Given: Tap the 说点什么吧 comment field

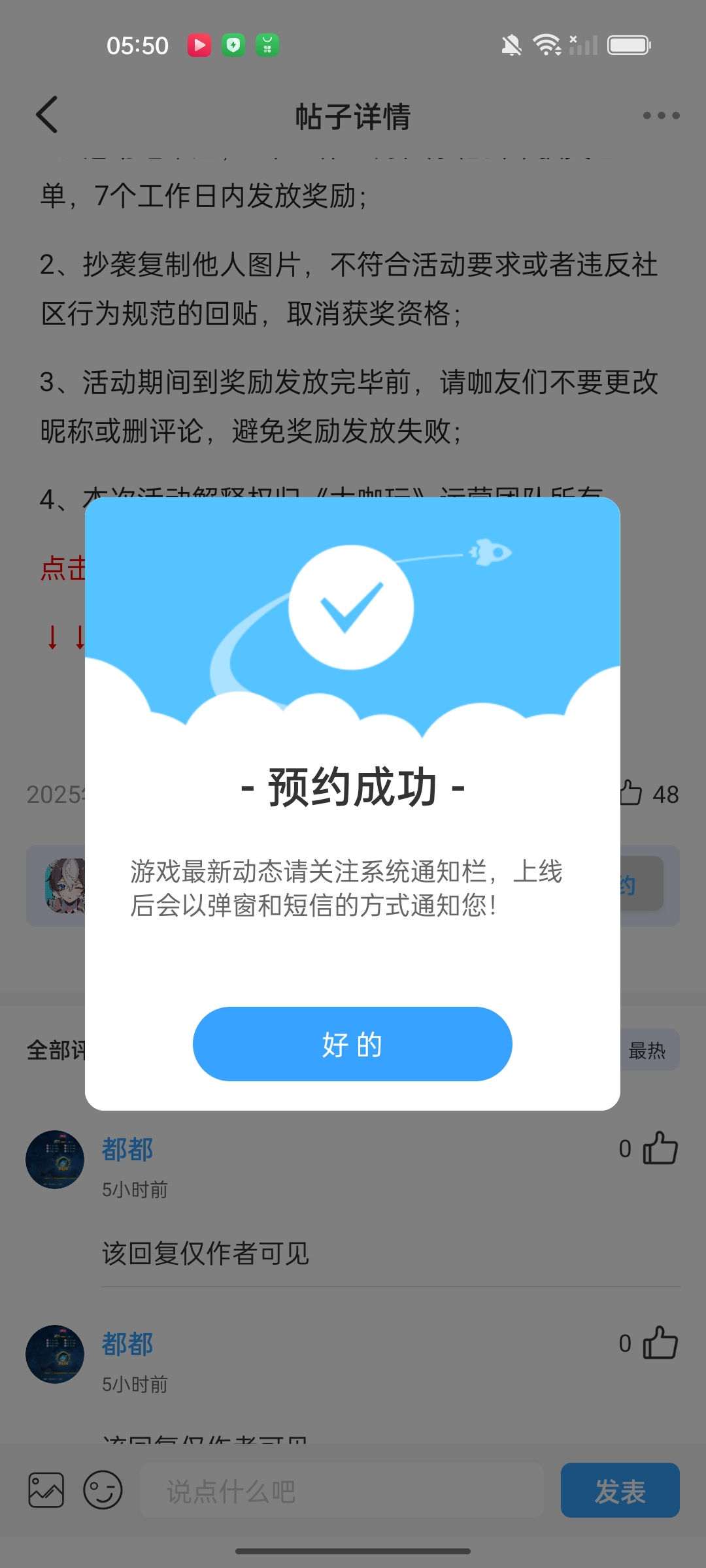Looking at the screenshot, I should [341, 1491].
